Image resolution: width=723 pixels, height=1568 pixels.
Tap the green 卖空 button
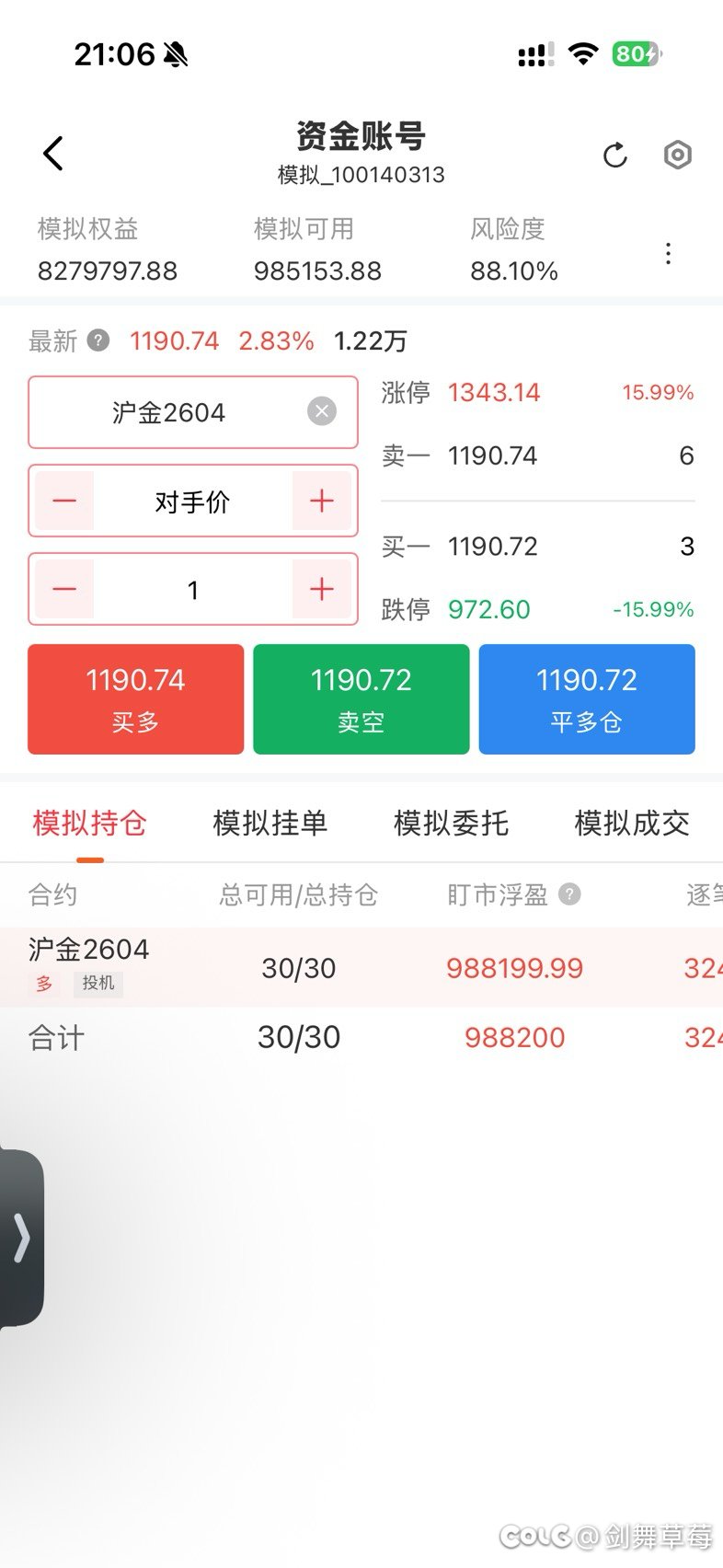(x=361, y=699)
